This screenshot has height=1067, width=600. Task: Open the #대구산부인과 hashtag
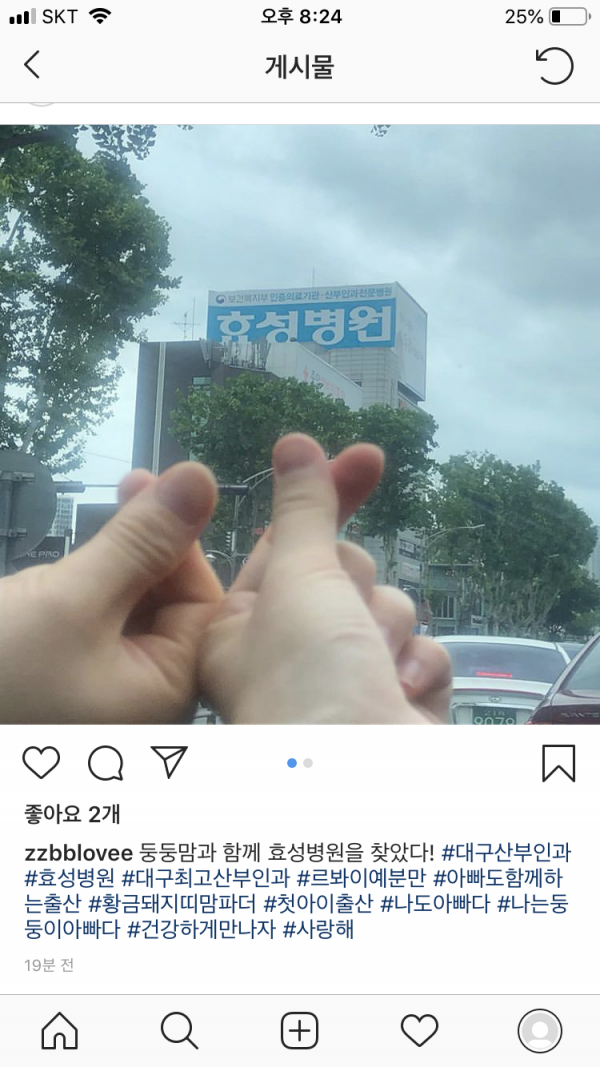tap(506, 853)
